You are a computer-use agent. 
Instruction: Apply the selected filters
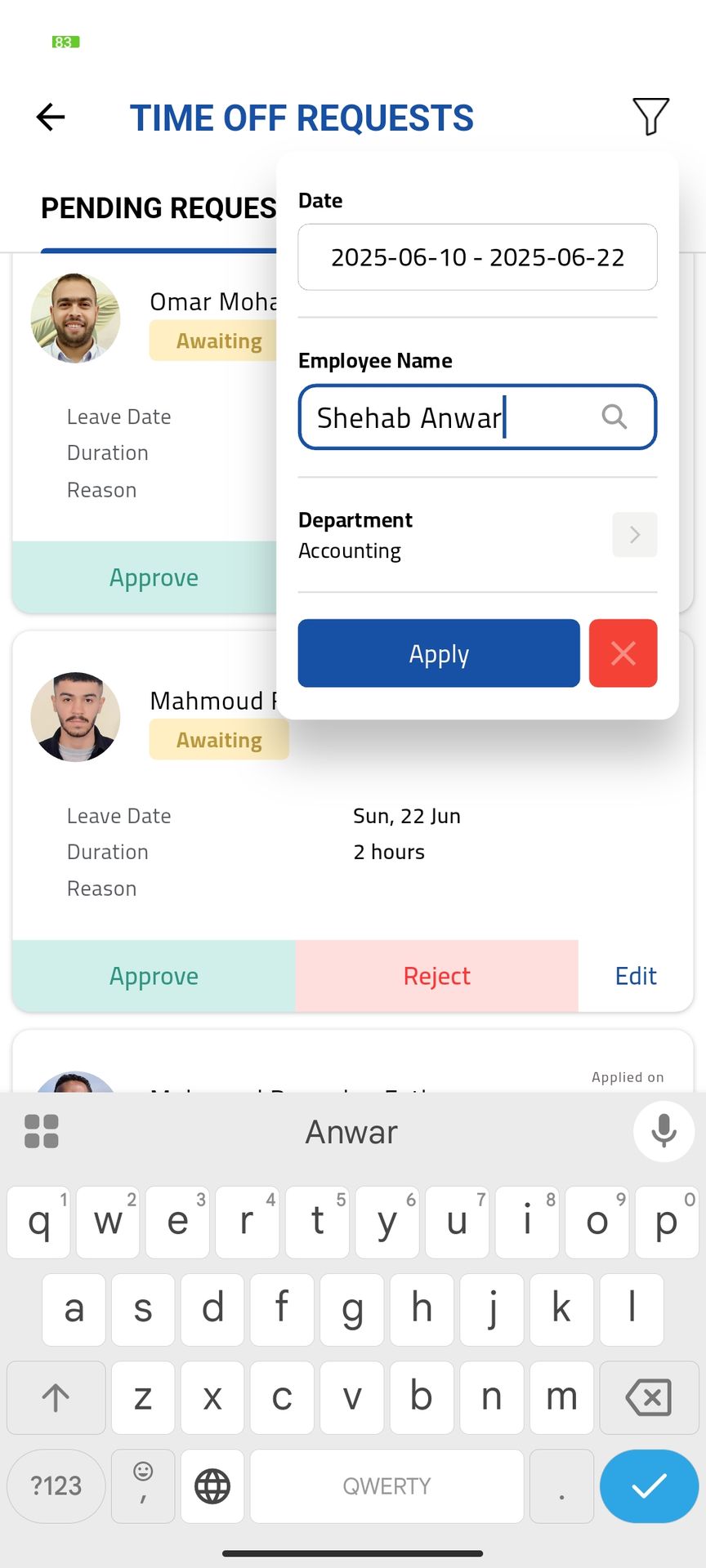tap(439, 653)
